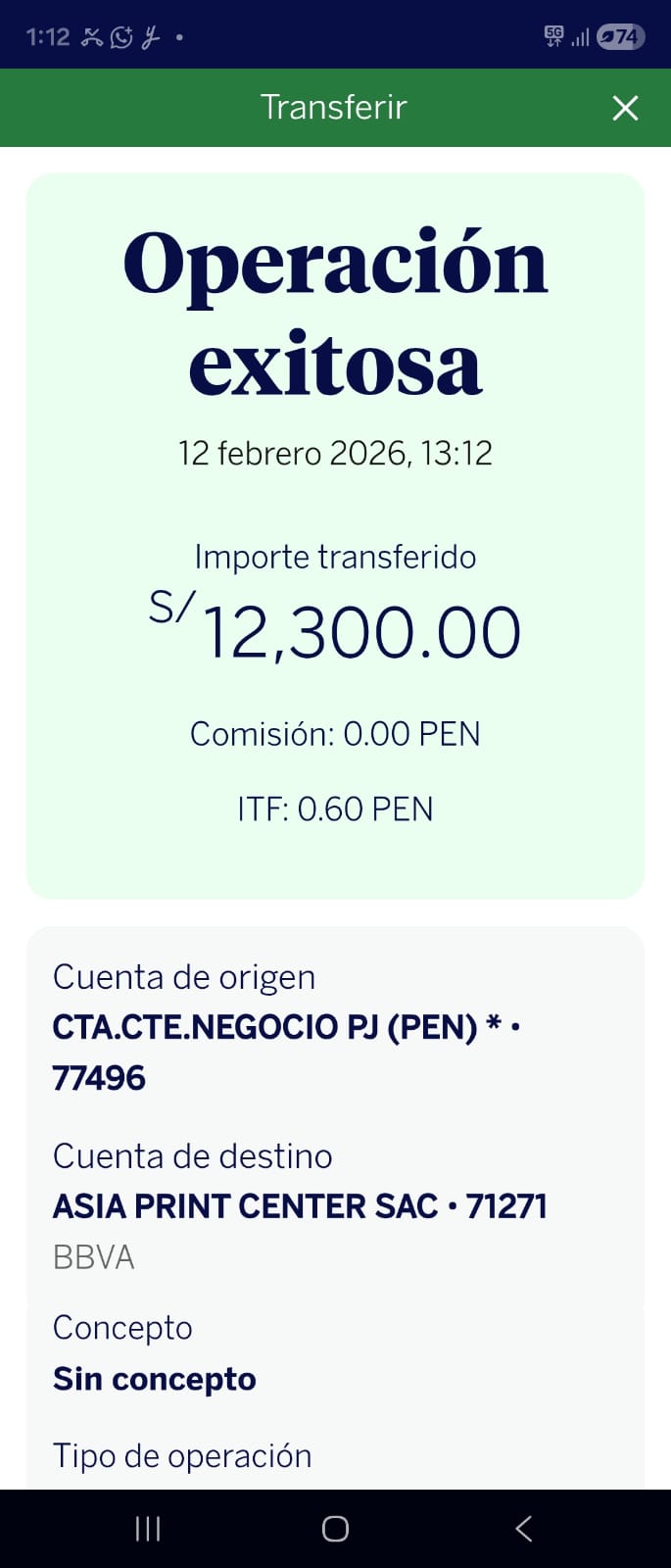Screen dimensions: 671x1568
Task: Open the recent apps view
Action: [x=148, y=1529]
